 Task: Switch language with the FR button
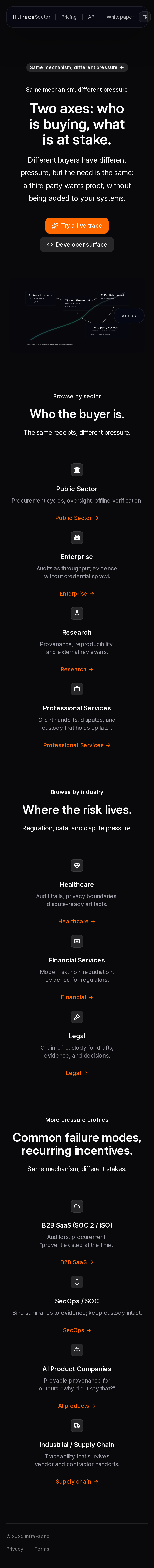click(x=144, y=17)
